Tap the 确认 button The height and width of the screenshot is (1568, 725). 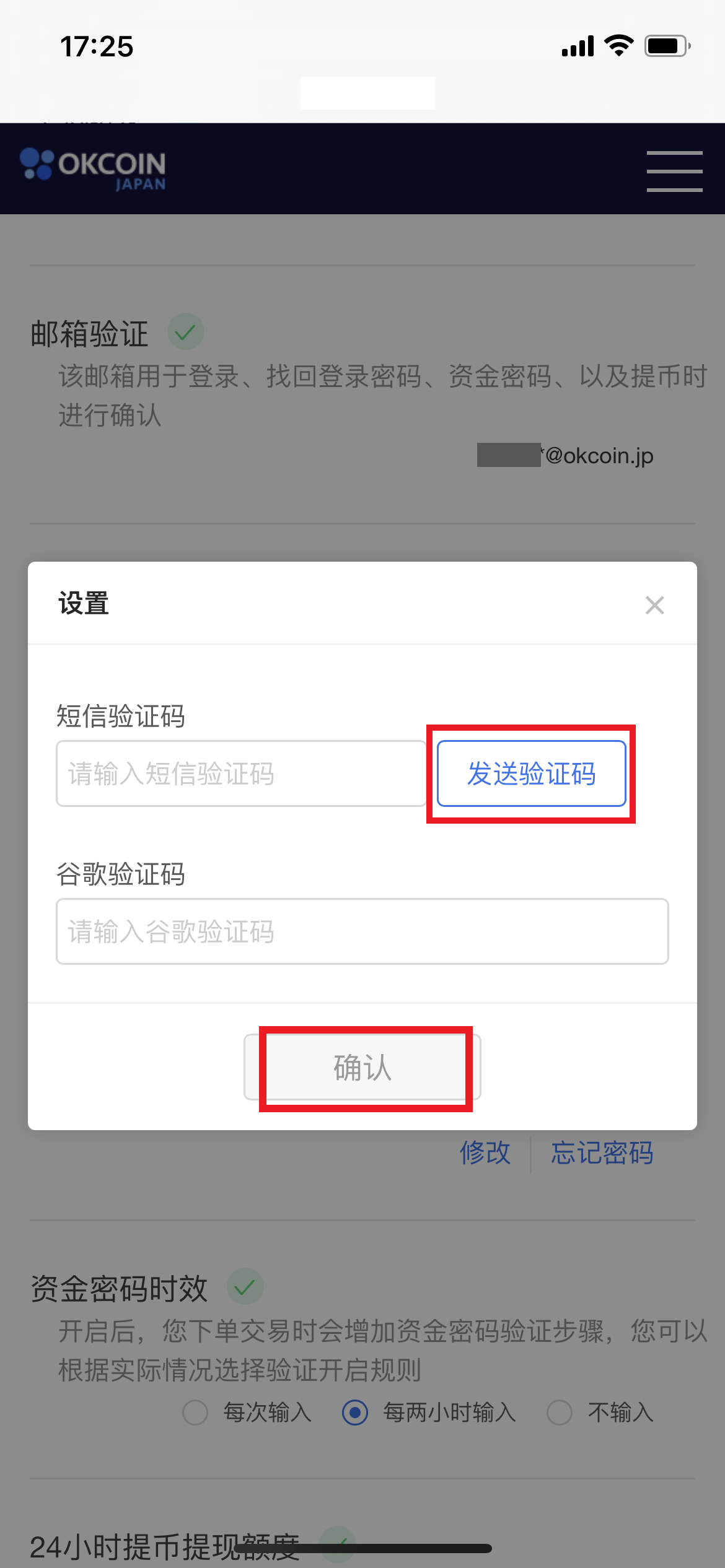pos(362,1067)
